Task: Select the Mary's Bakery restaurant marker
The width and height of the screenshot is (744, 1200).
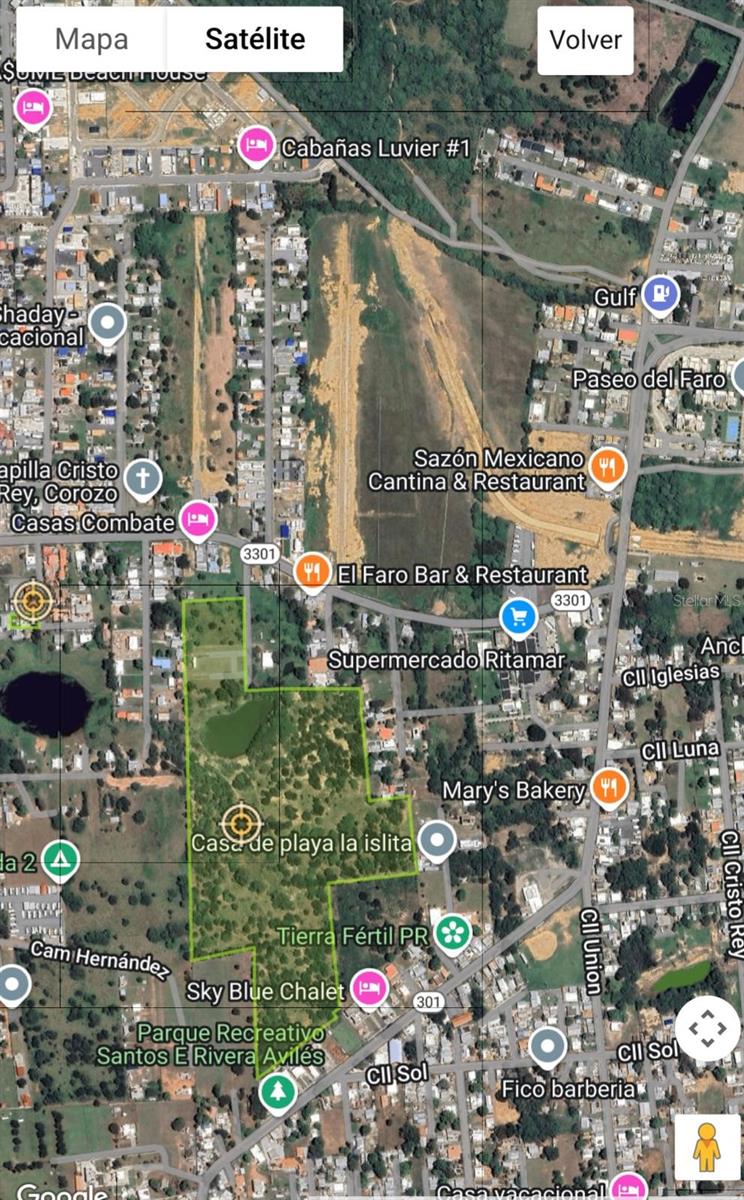Action: click(x=608, y=787)
